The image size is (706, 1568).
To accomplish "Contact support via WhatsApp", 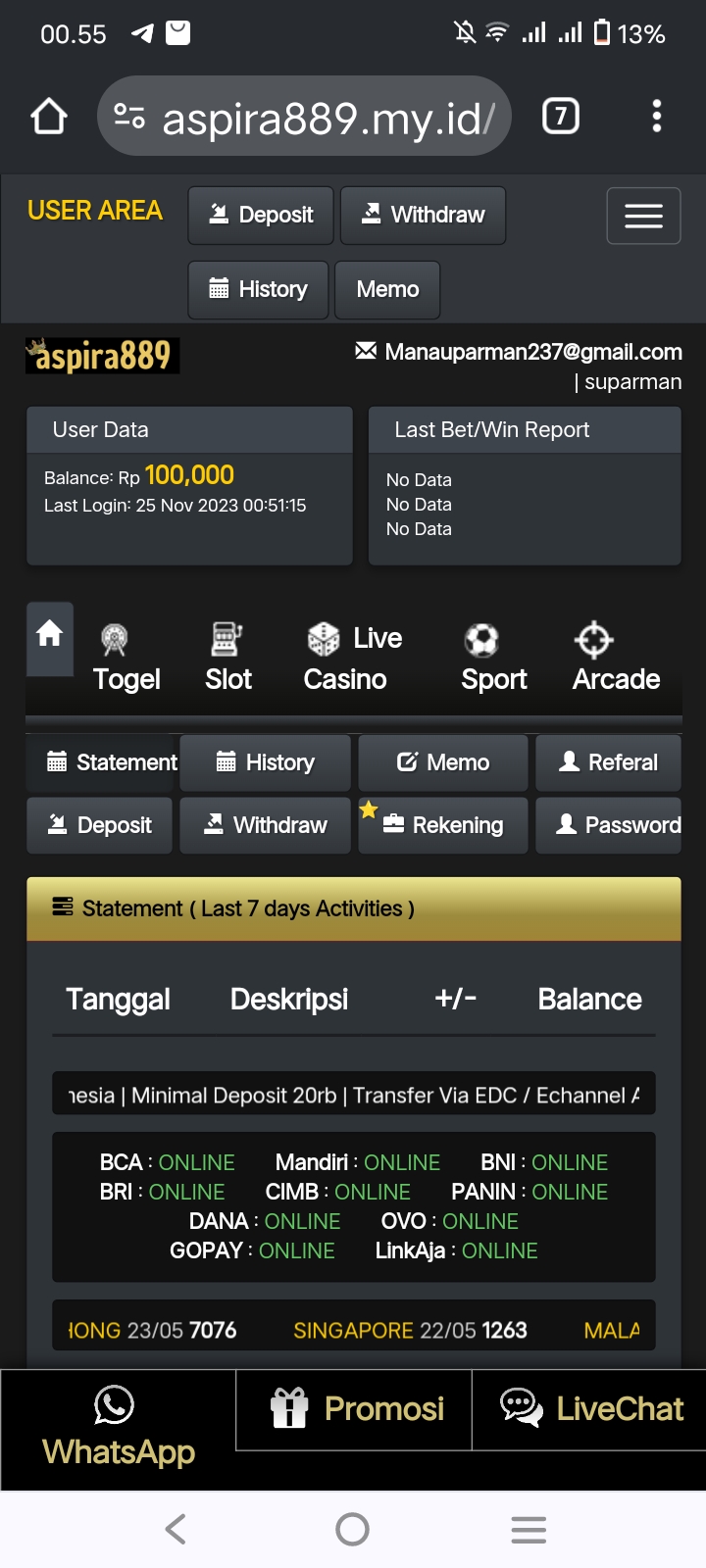I will click(118, 1429).
